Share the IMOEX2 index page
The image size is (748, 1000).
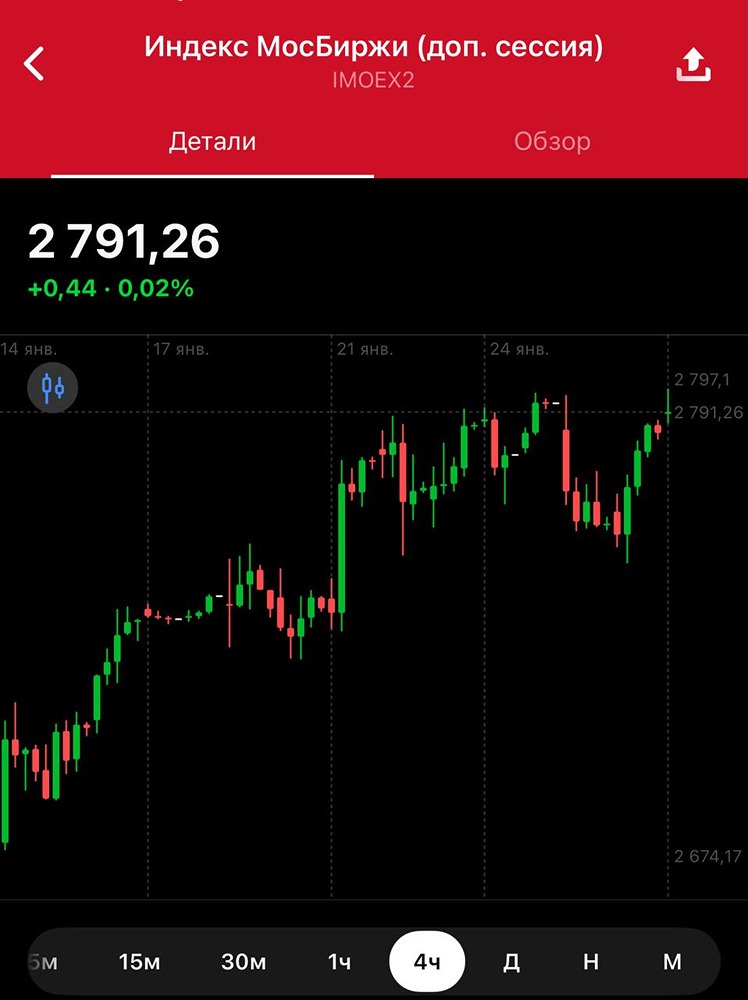[693, 65]
